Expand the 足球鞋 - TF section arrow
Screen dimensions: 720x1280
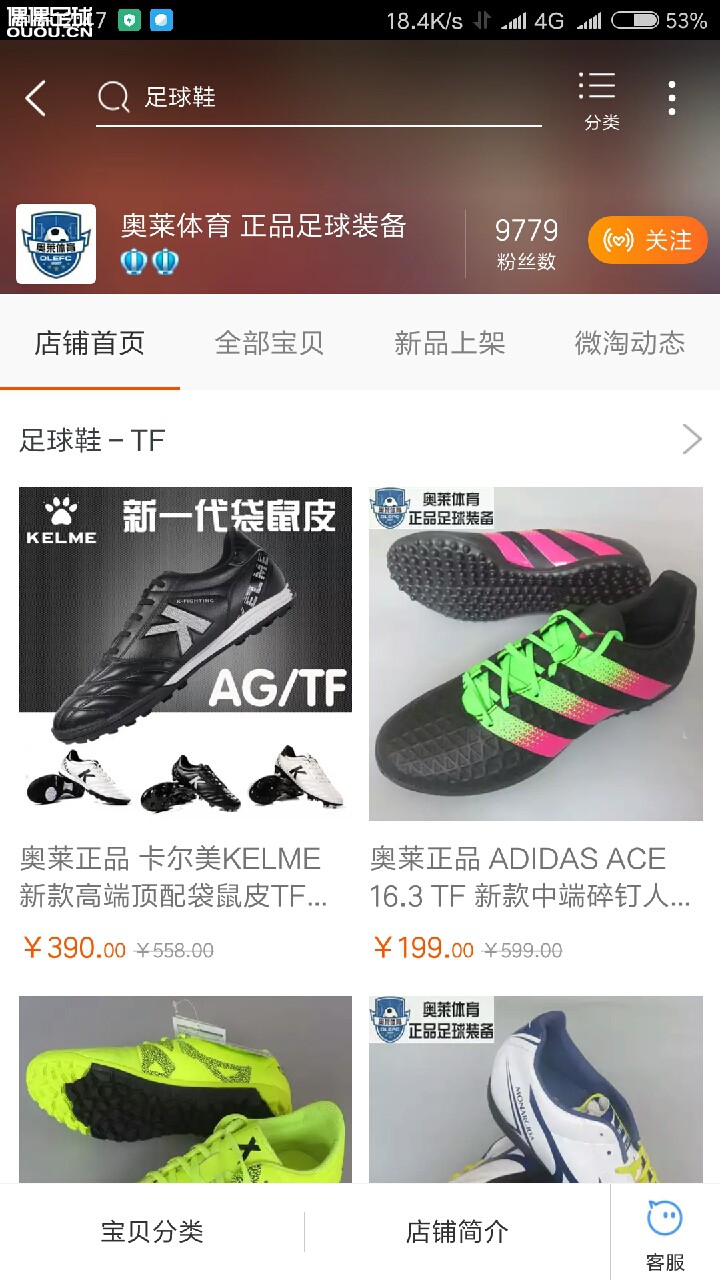tap(691, 439)
